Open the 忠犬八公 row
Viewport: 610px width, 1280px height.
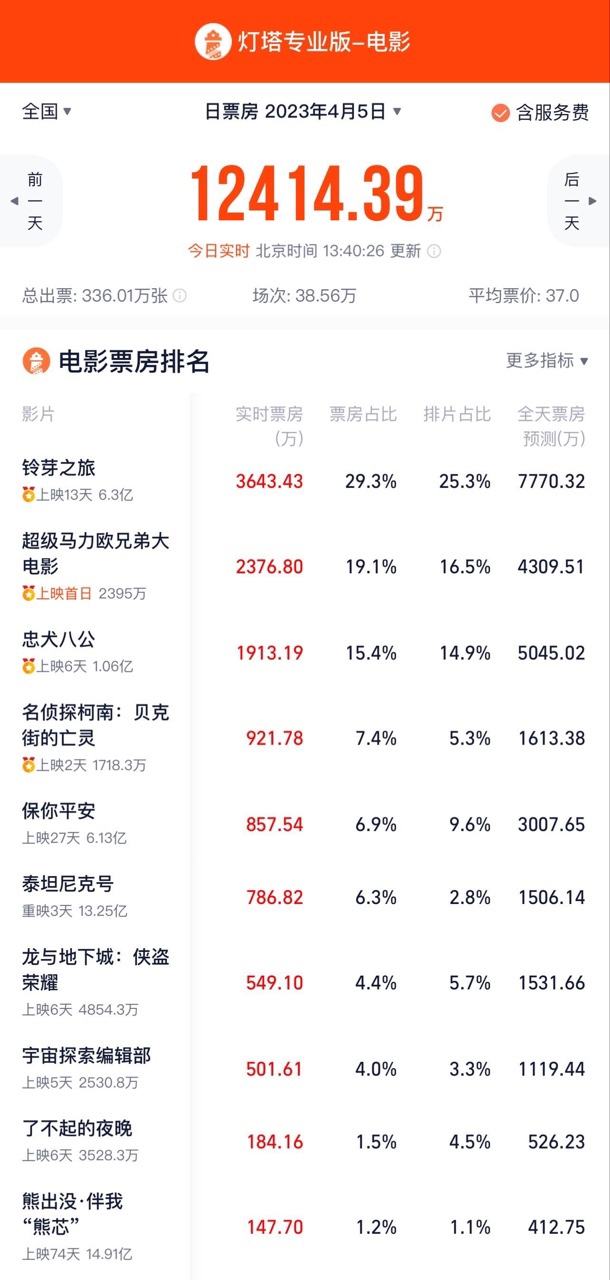(x=305, y=652)
